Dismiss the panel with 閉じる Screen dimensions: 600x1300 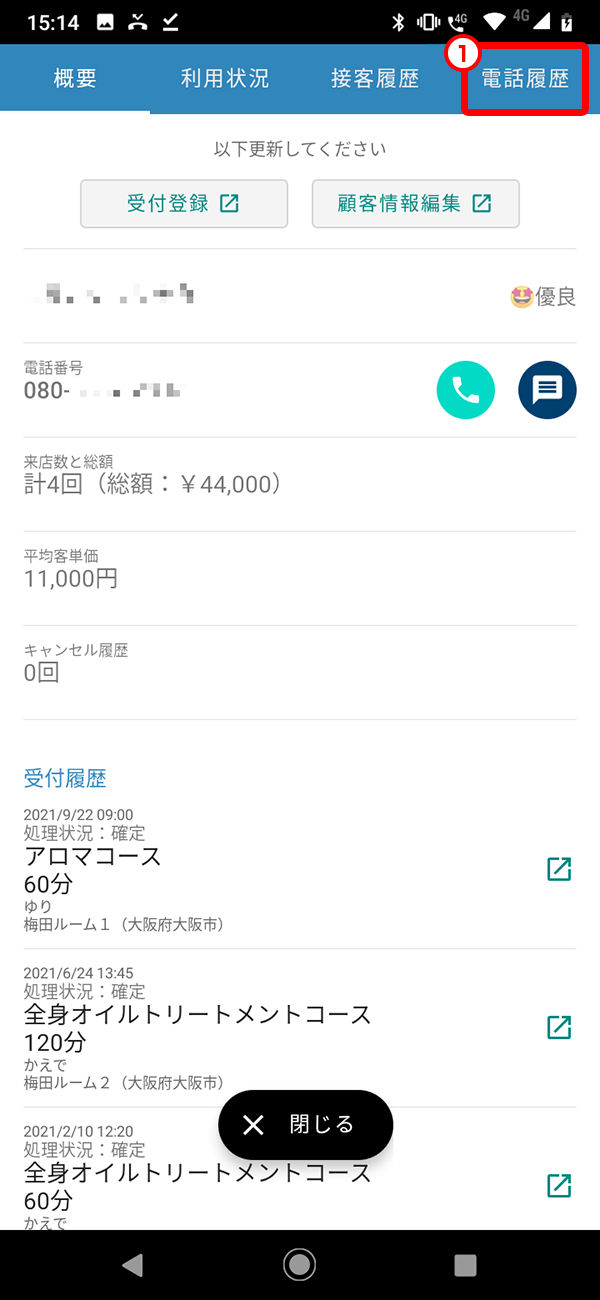coord(305,1125)
